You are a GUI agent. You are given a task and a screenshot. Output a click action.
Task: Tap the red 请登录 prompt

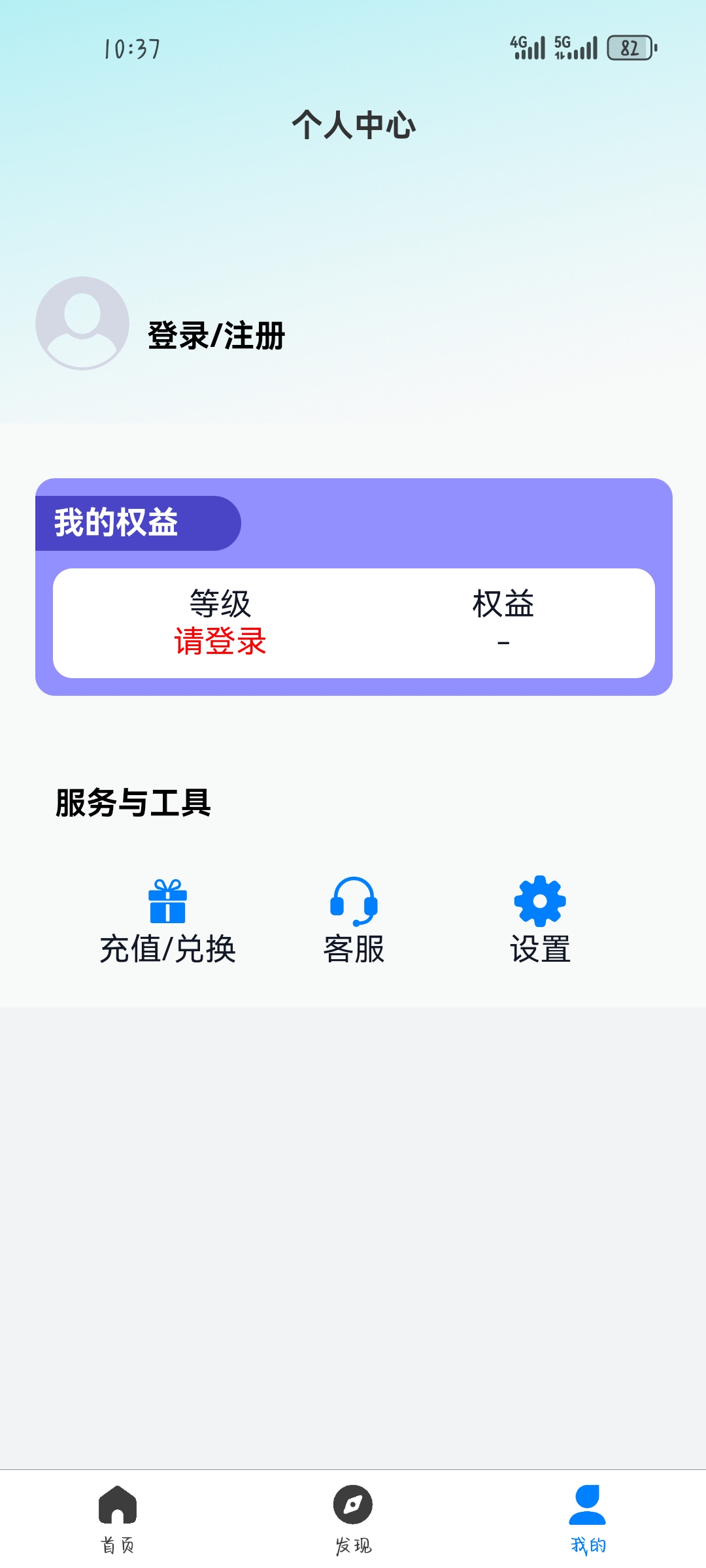[220, 643]
